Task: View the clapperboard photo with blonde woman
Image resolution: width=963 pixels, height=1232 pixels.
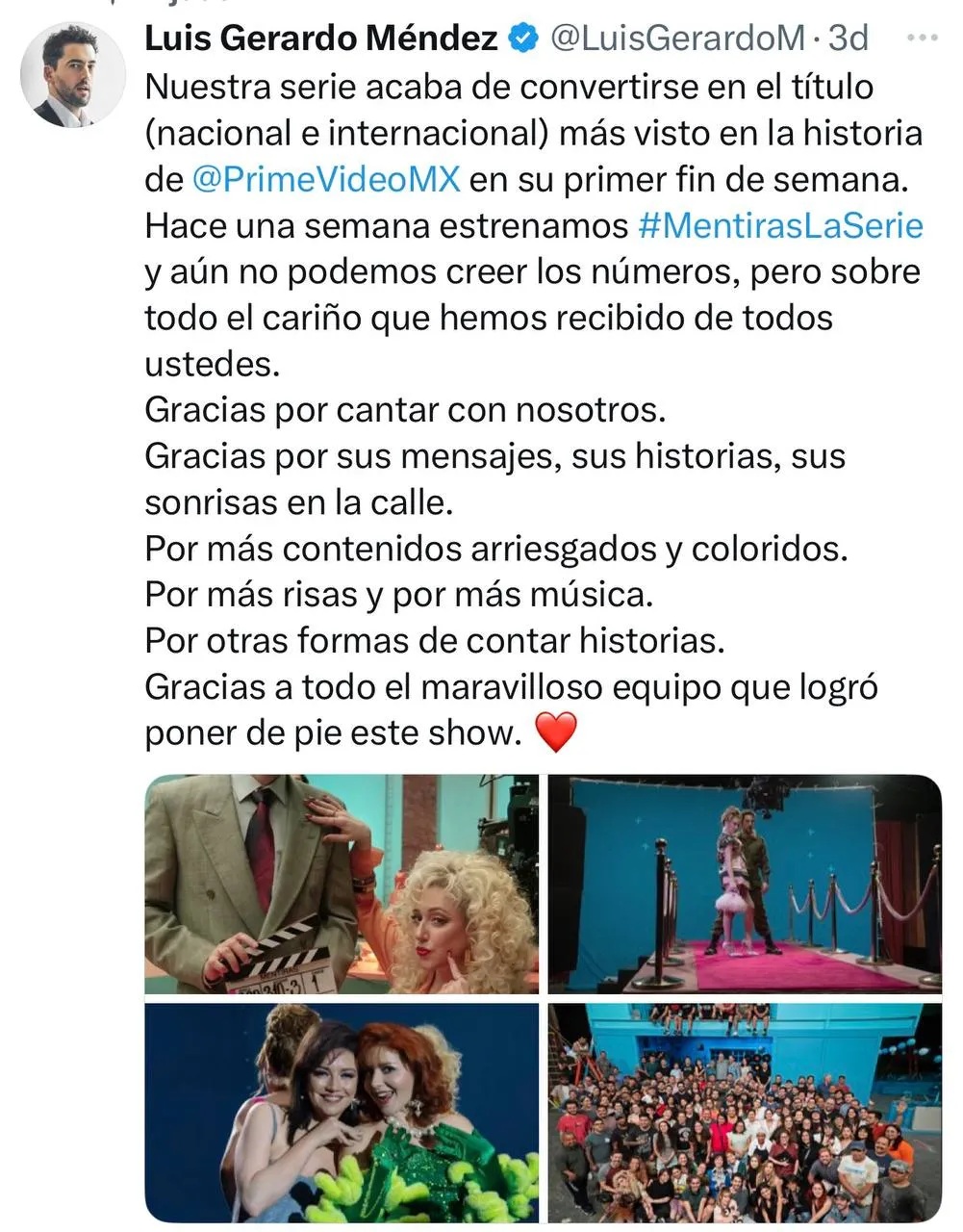Action: pyautogui.click(x=342, y=884)
